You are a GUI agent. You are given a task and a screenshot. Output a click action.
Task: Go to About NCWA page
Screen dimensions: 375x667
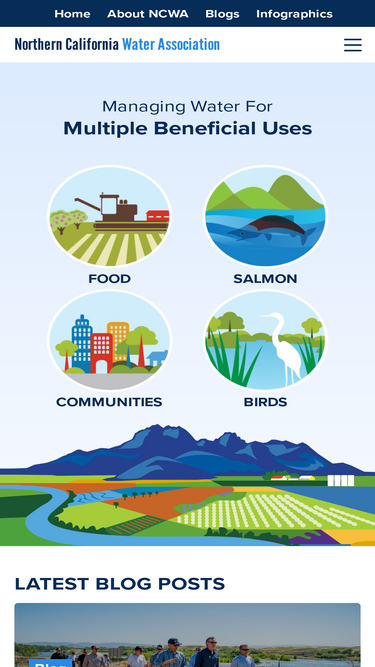(148, 14)
